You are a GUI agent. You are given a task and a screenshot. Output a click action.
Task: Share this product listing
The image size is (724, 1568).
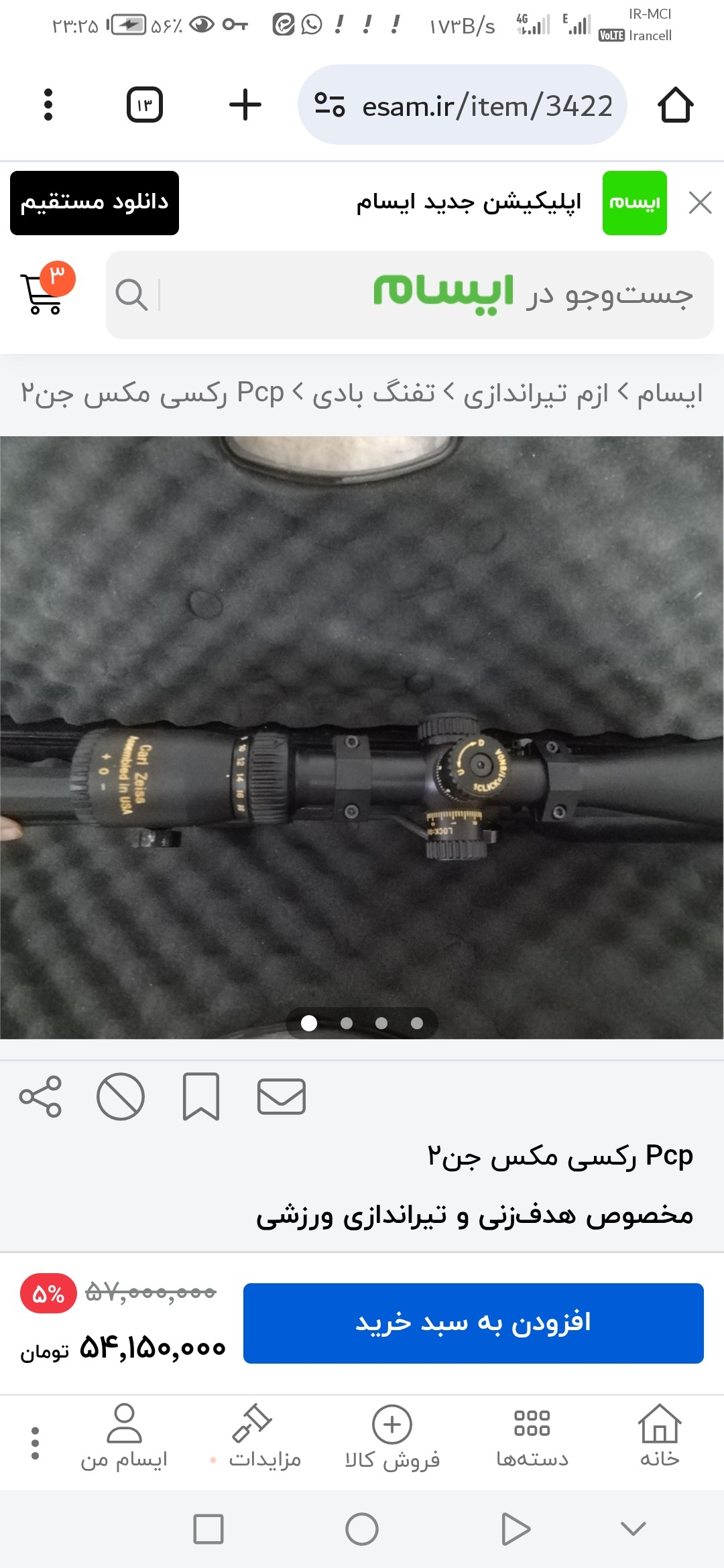[x=40, y=1097]
